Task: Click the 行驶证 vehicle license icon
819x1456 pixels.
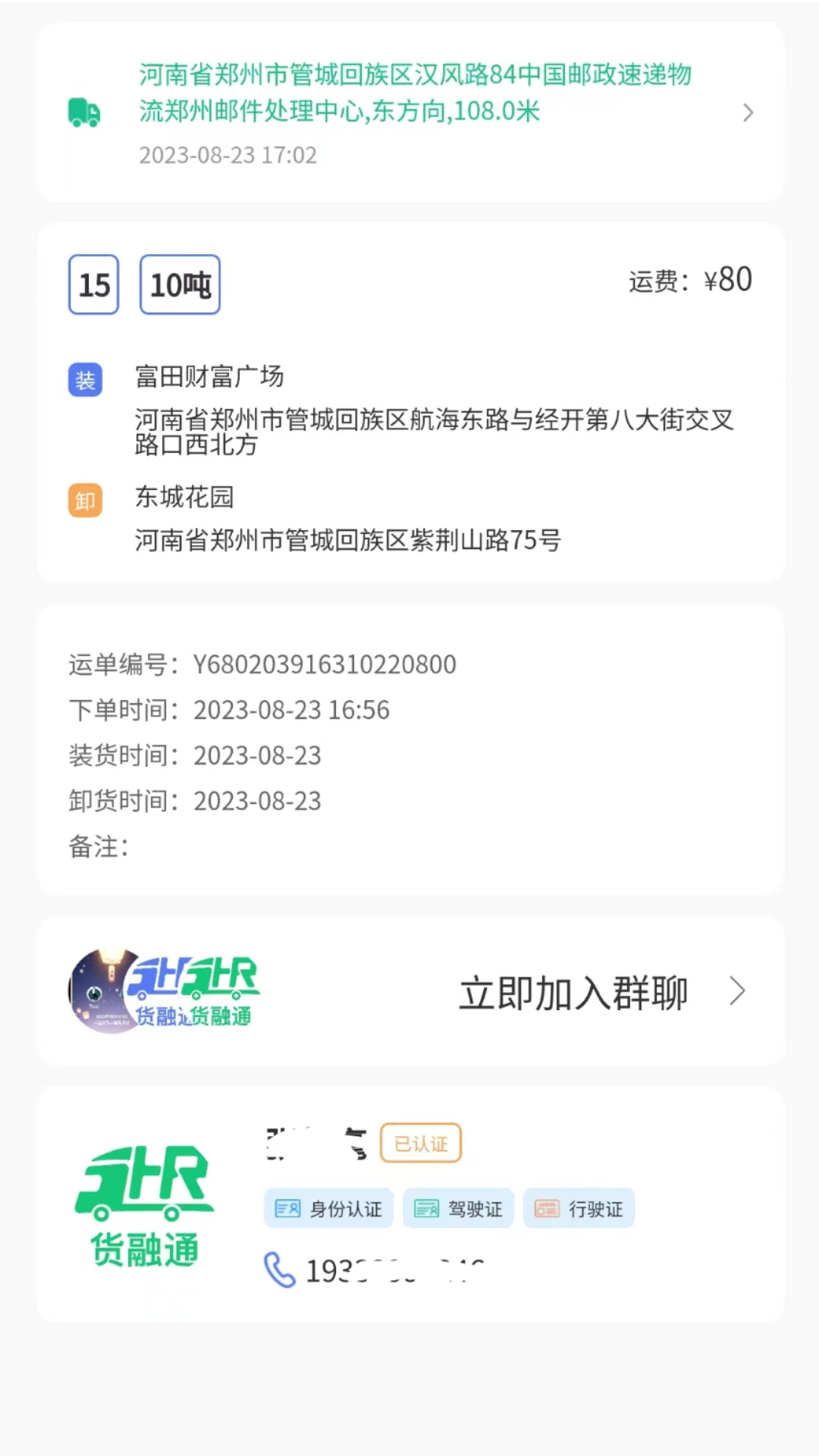Action: (x=548, y=1209)
